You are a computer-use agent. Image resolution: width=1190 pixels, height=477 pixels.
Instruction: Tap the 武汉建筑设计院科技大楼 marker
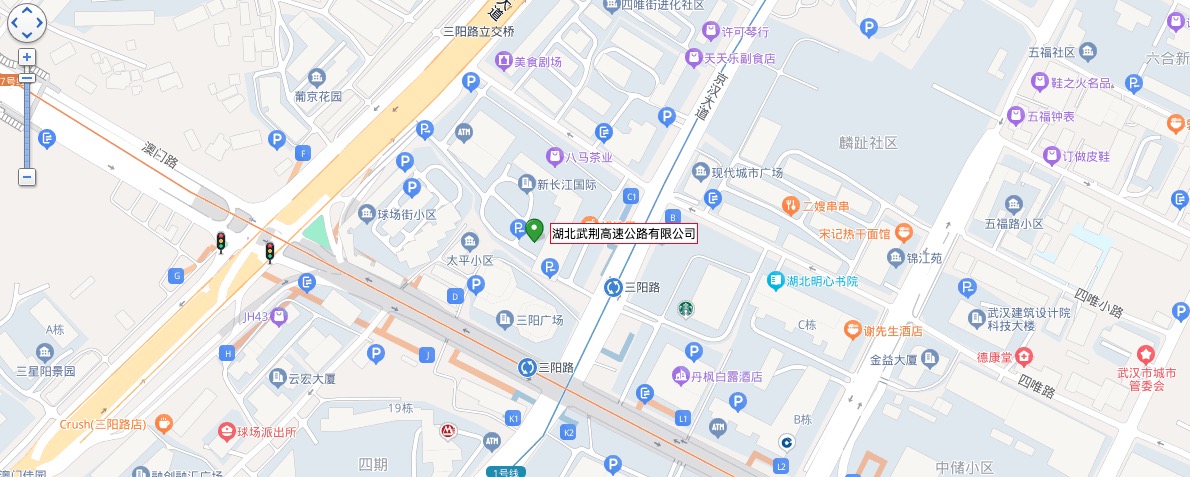(x=977, y=319)
